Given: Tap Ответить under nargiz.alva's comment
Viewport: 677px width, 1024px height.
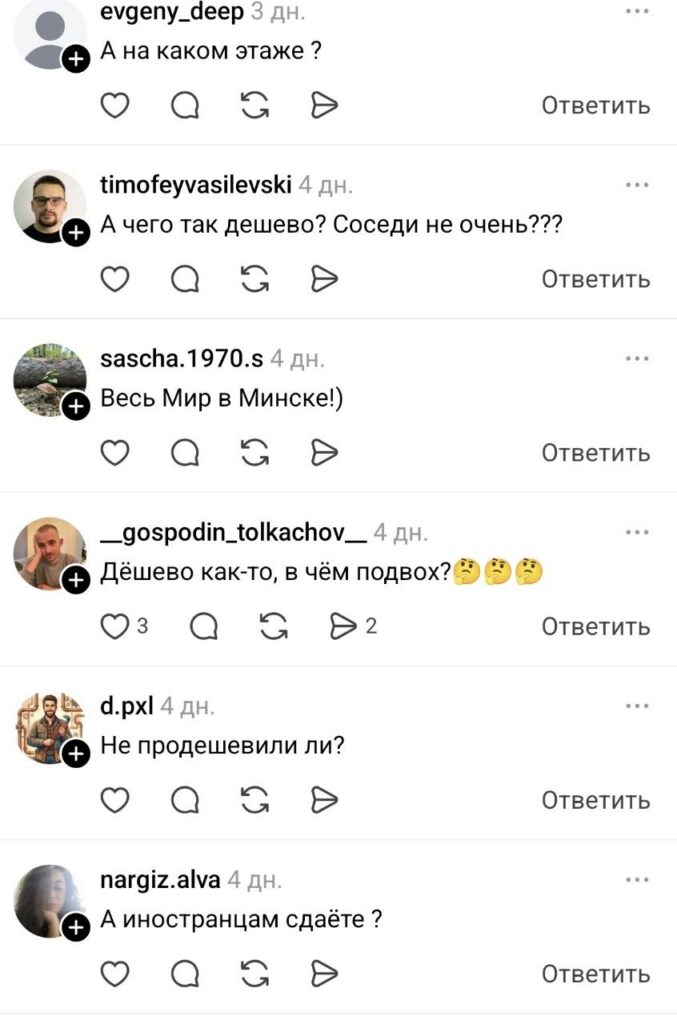Looking at the screenshot, I should [595, 974].
